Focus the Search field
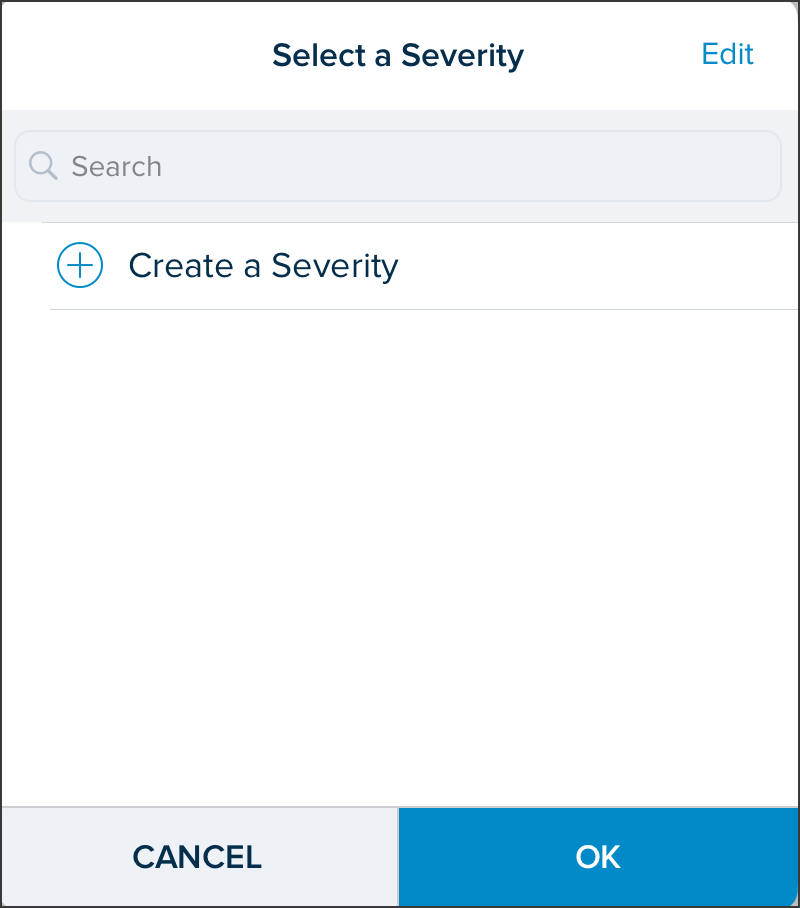Screen dimensions: 800x908 (398, 166)
